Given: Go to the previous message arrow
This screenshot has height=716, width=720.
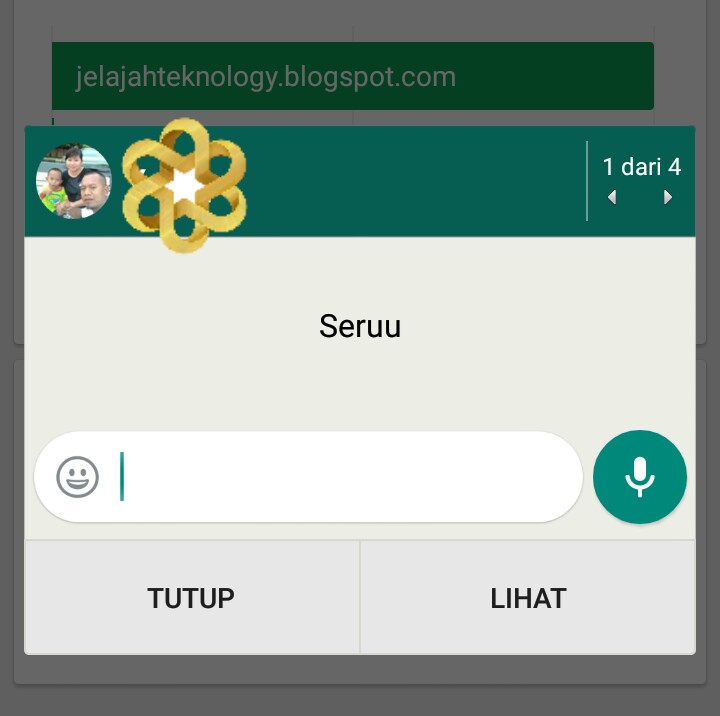Looking at the screenshot, I should 612,198.
